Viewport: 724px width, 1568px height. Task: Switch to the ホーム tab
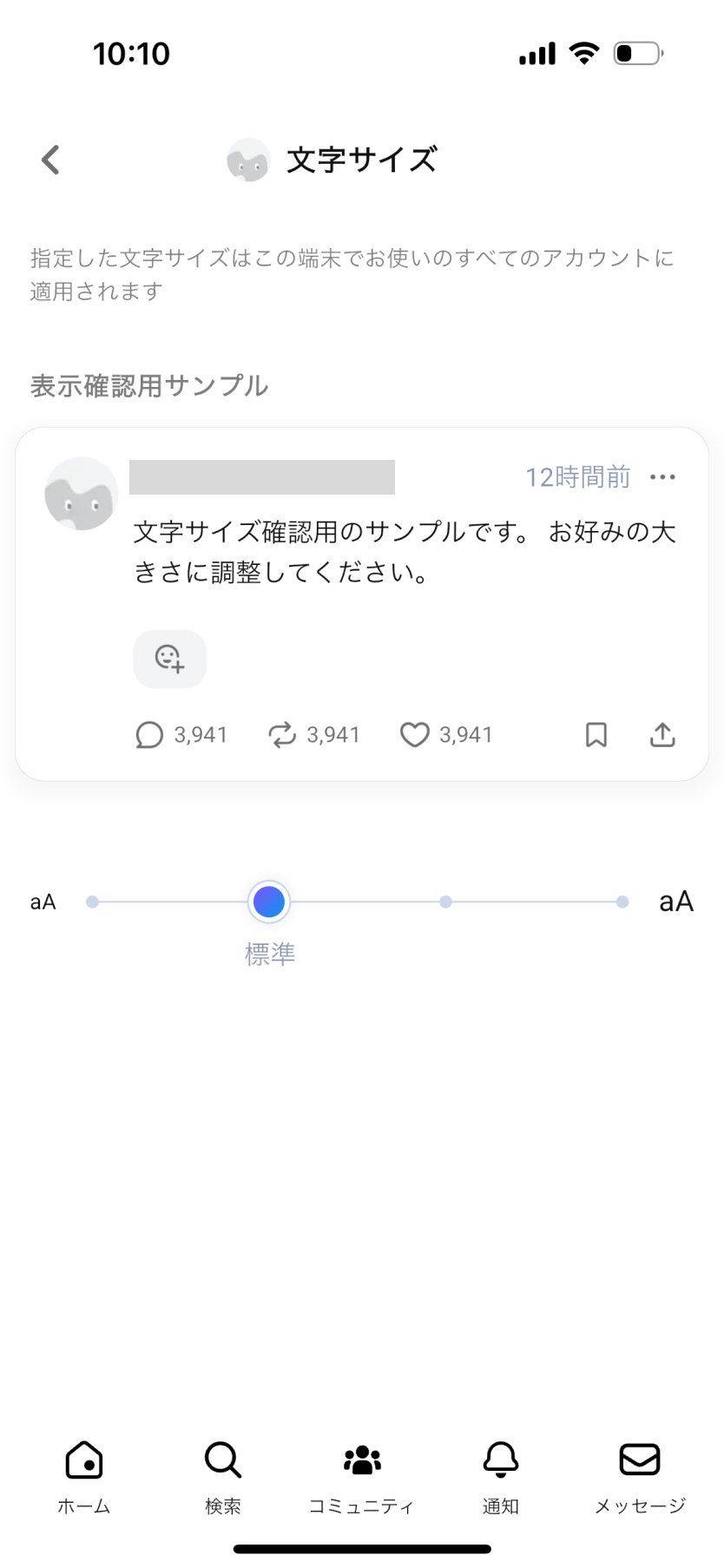84,1476
